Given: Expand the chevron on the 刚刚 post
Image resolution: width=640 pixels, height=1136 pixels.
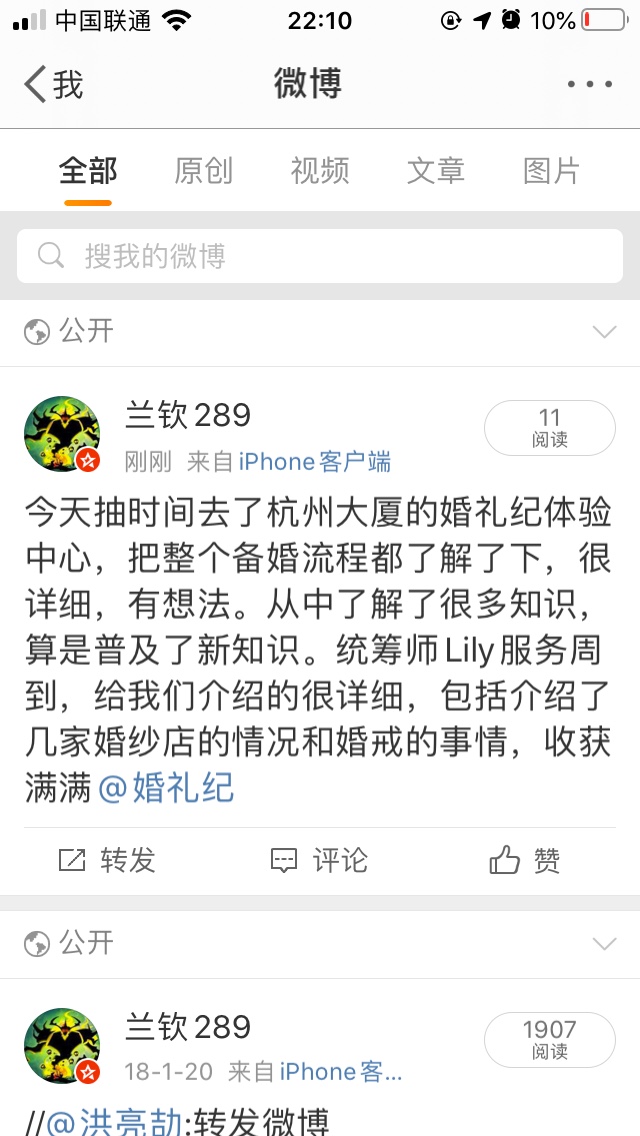Looking at the screenshot, I should pyautogui.click(x=604, y=332).
